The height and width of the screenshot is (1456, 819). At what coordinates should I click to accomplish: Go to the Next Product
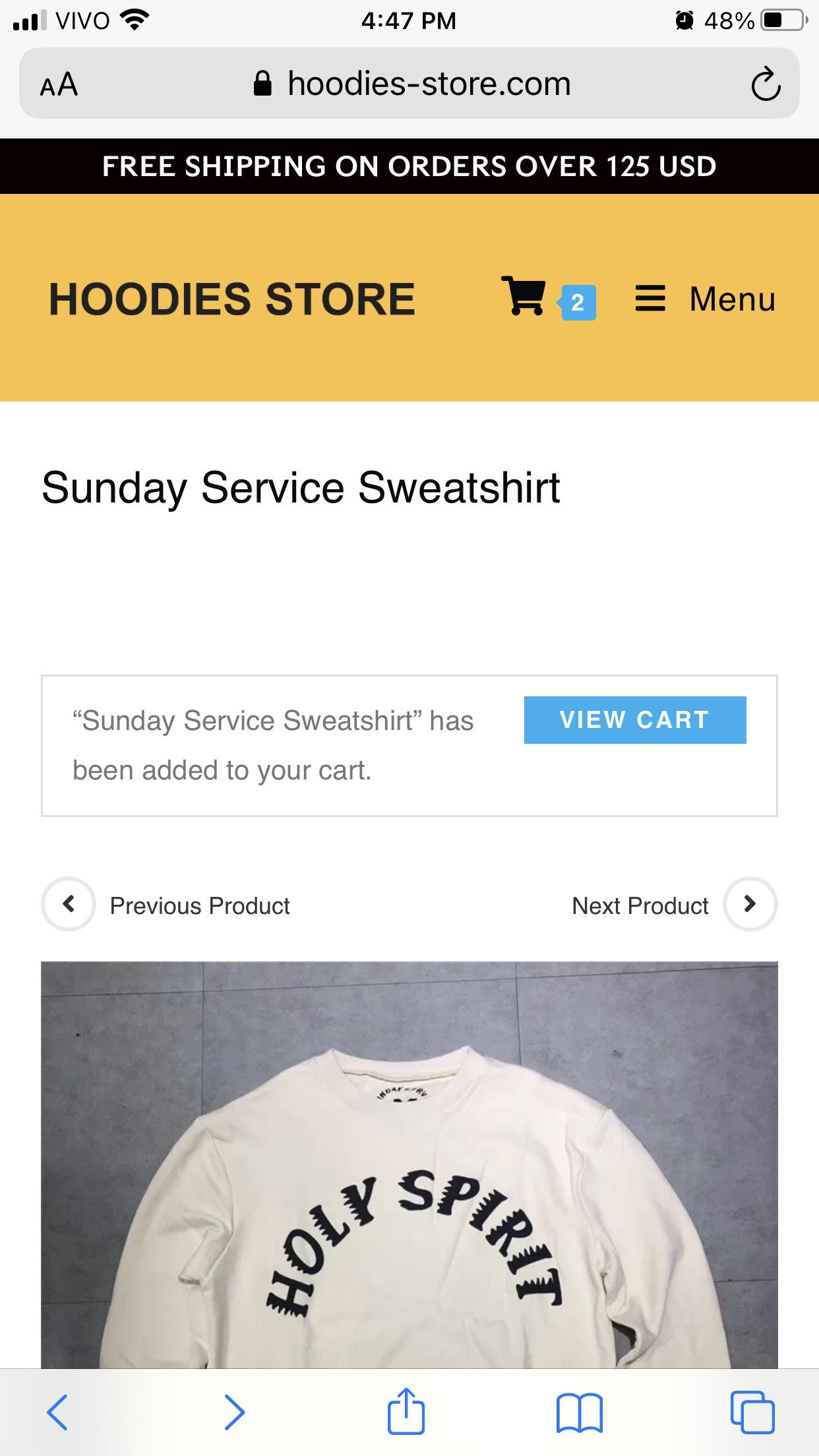(639, 905)
